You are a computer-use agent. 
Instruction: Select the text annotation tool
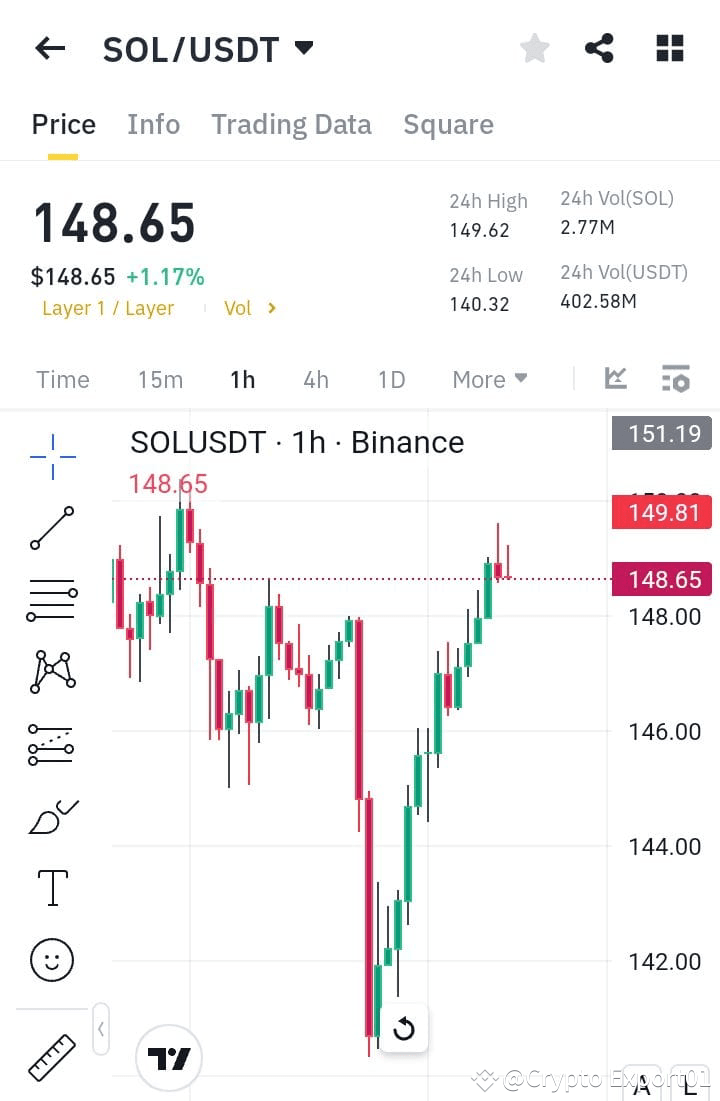click(51, 887)
